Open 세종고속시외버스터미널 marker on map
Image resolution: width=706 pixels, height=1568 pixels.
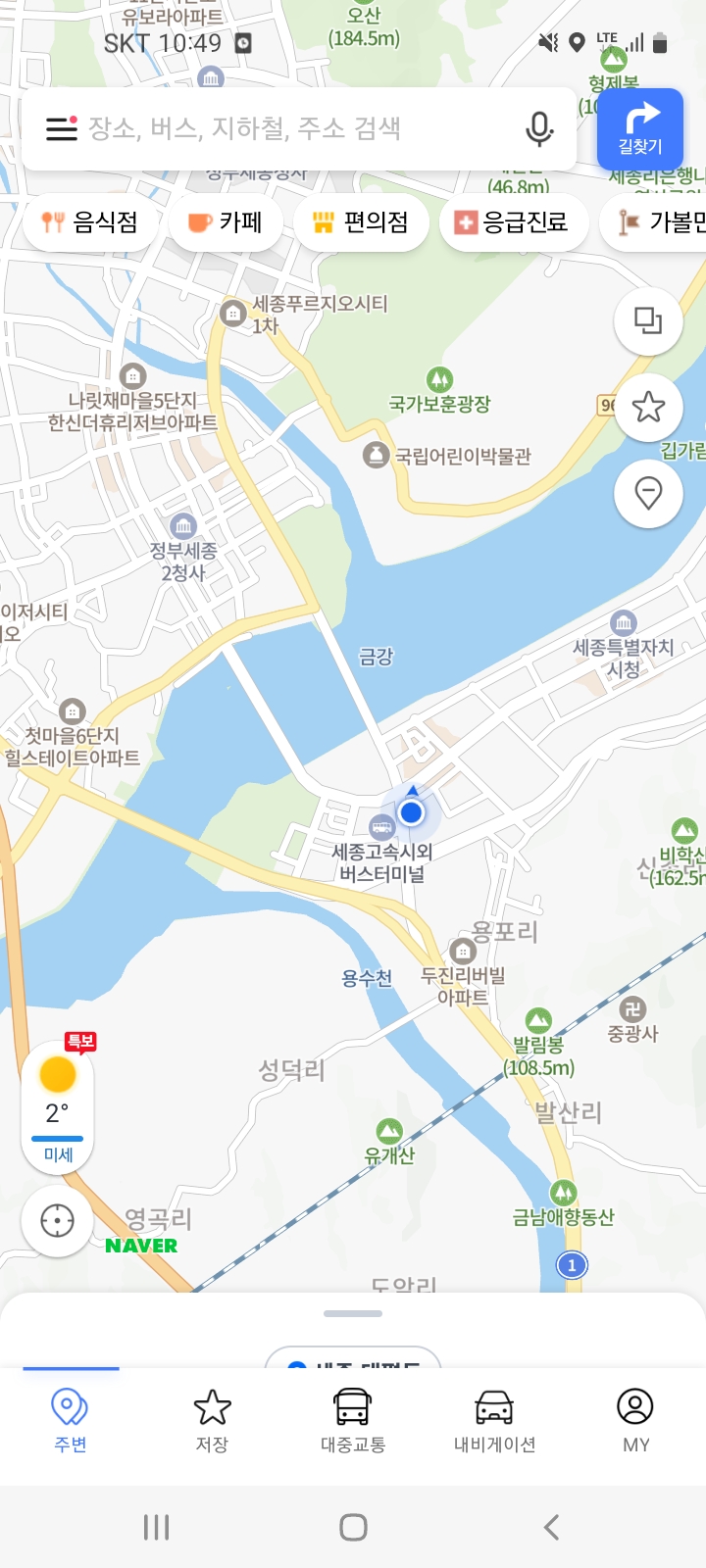381,828
